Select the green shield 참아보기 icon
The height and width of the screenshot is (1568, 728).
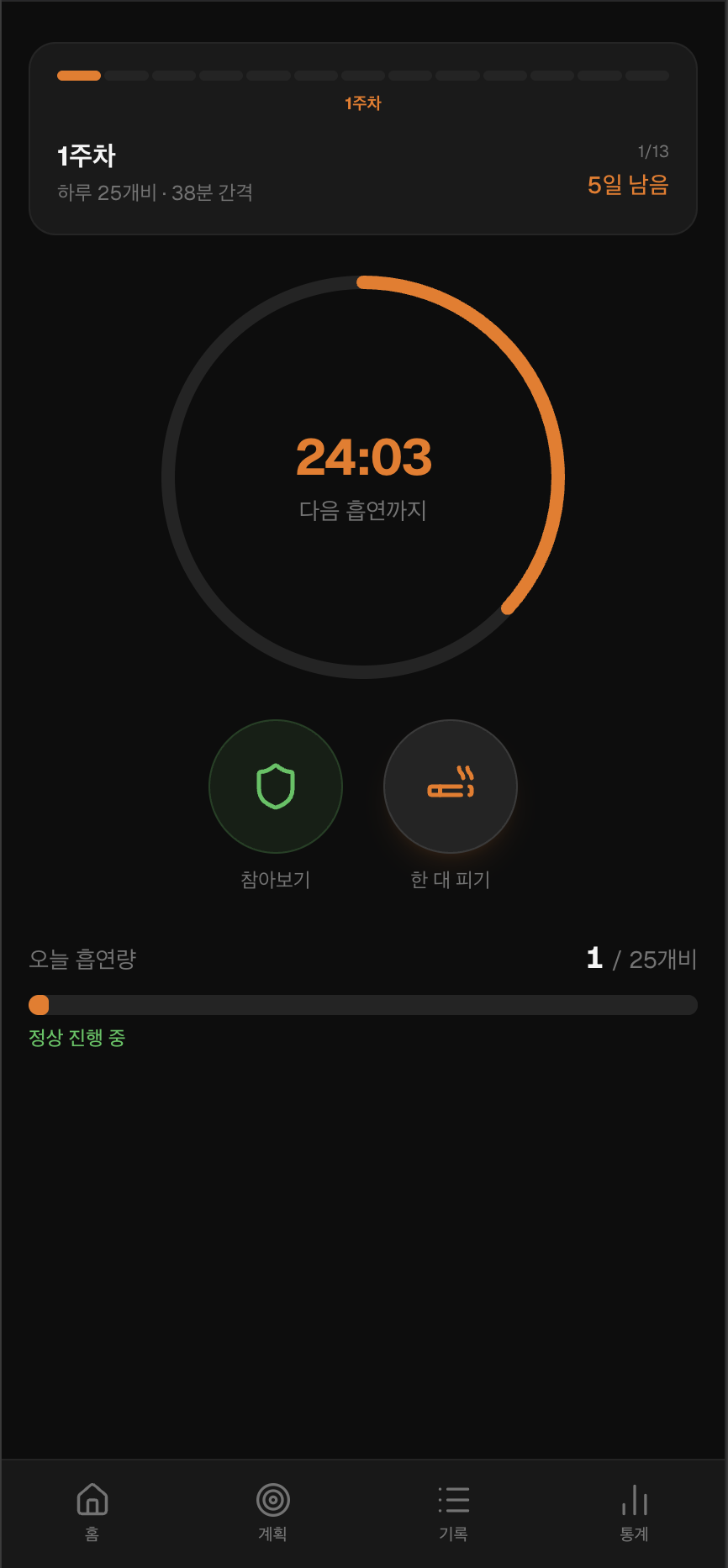click(x=276, y=787)
